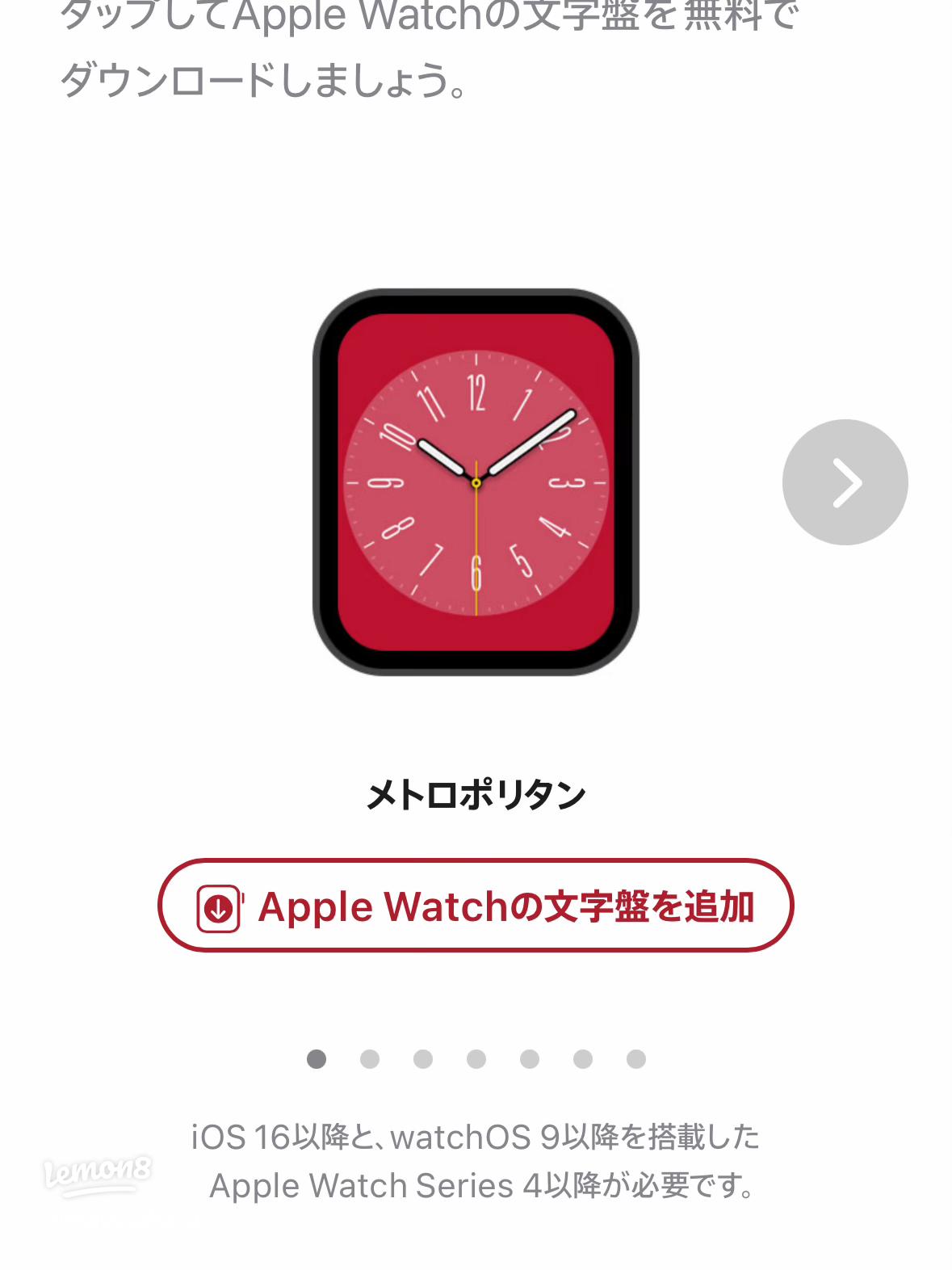Show the next watch face with arrow
The image size is (952, 1270).
click(x=845, y=482)
